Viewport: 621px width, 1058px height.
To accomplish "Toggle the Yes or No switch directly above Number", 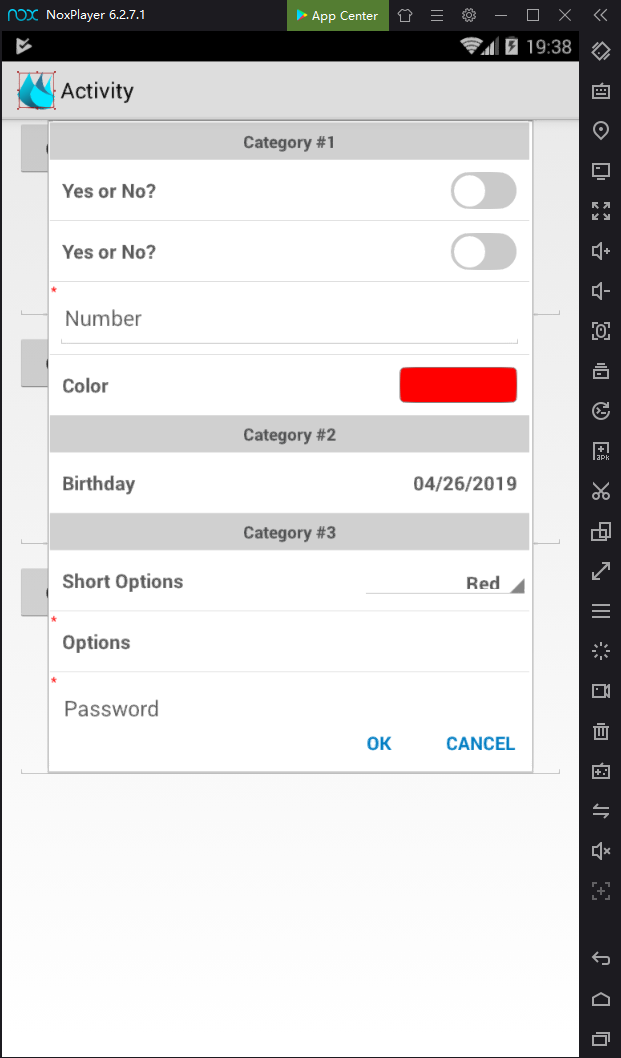I will point(483,252).
